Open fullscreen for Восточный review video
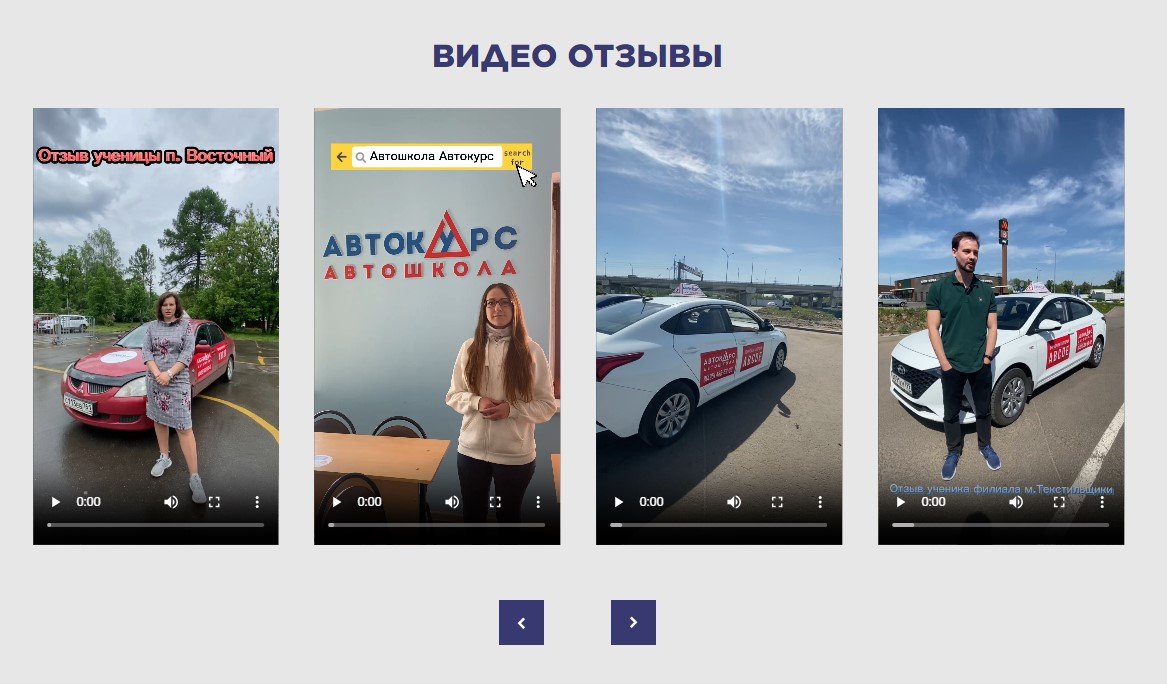The width and height of the screenshot is (1167, 684). click(214, 502)
